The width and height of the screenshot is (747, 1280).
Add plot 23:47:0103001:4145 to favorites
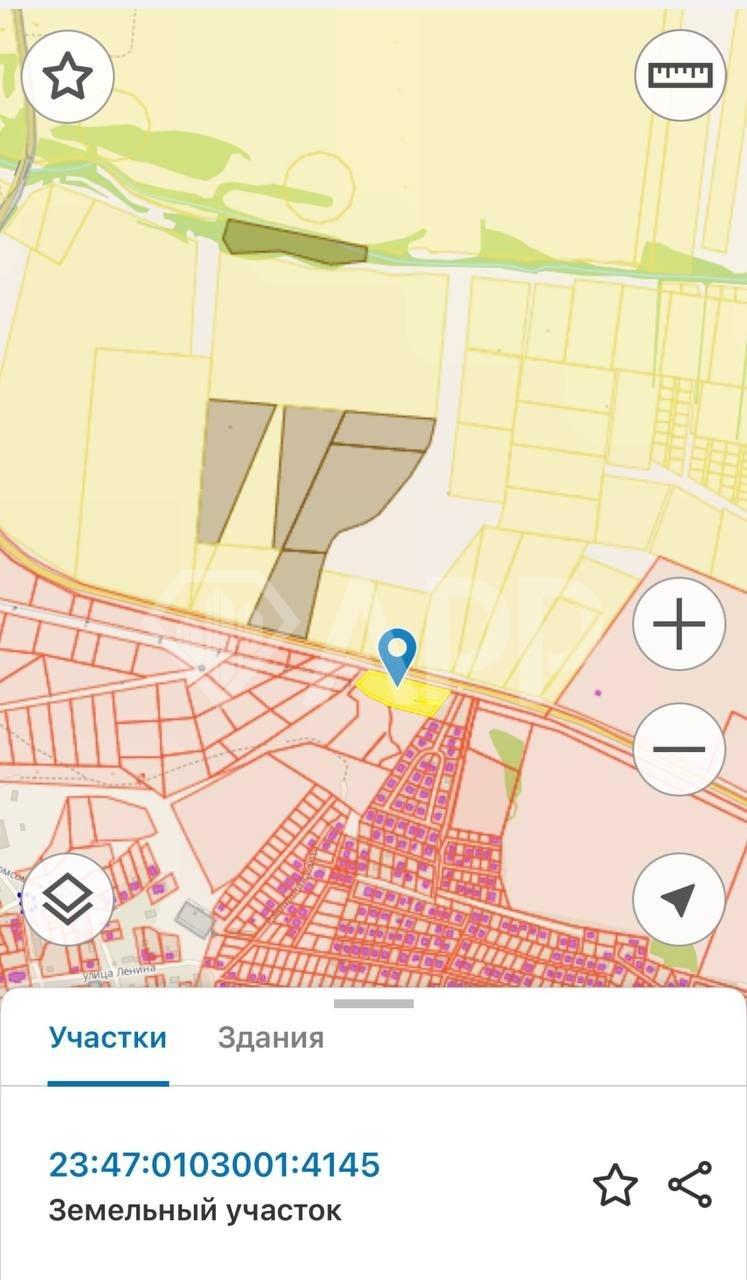(x=615, y=1185)
